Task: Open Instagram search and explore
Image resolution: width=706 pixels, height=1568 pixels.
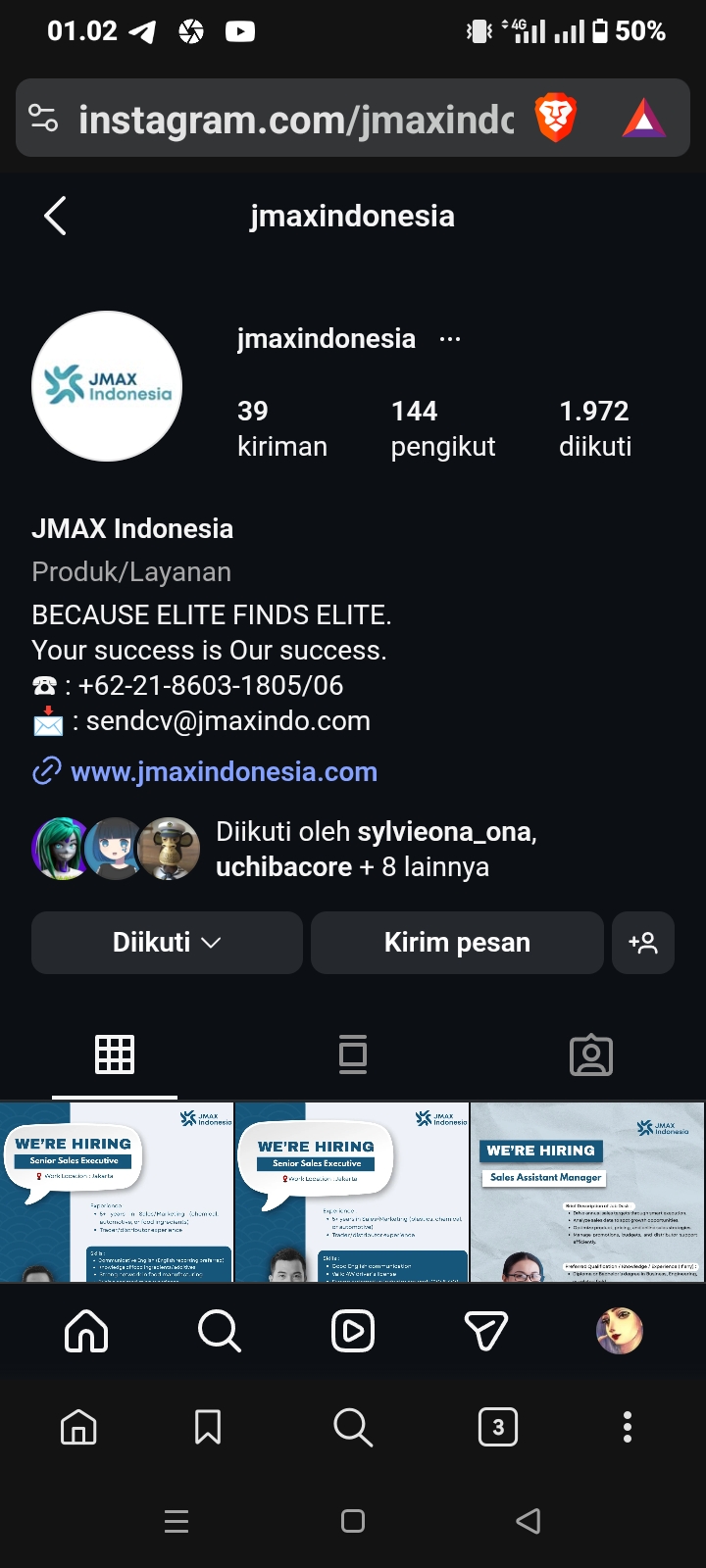Action: (x=219, y=1331)
